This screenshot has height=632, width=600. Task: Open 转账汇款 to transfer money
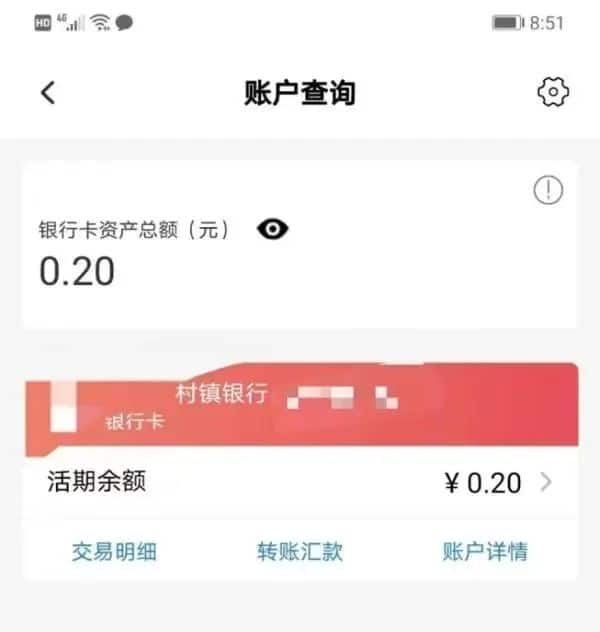click(300, 551)
